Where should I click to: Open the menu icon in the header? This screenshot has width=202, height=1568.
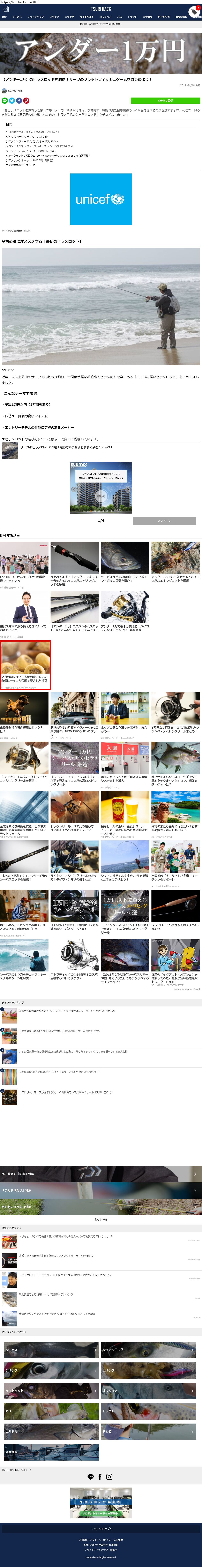(x=6, y=9)
